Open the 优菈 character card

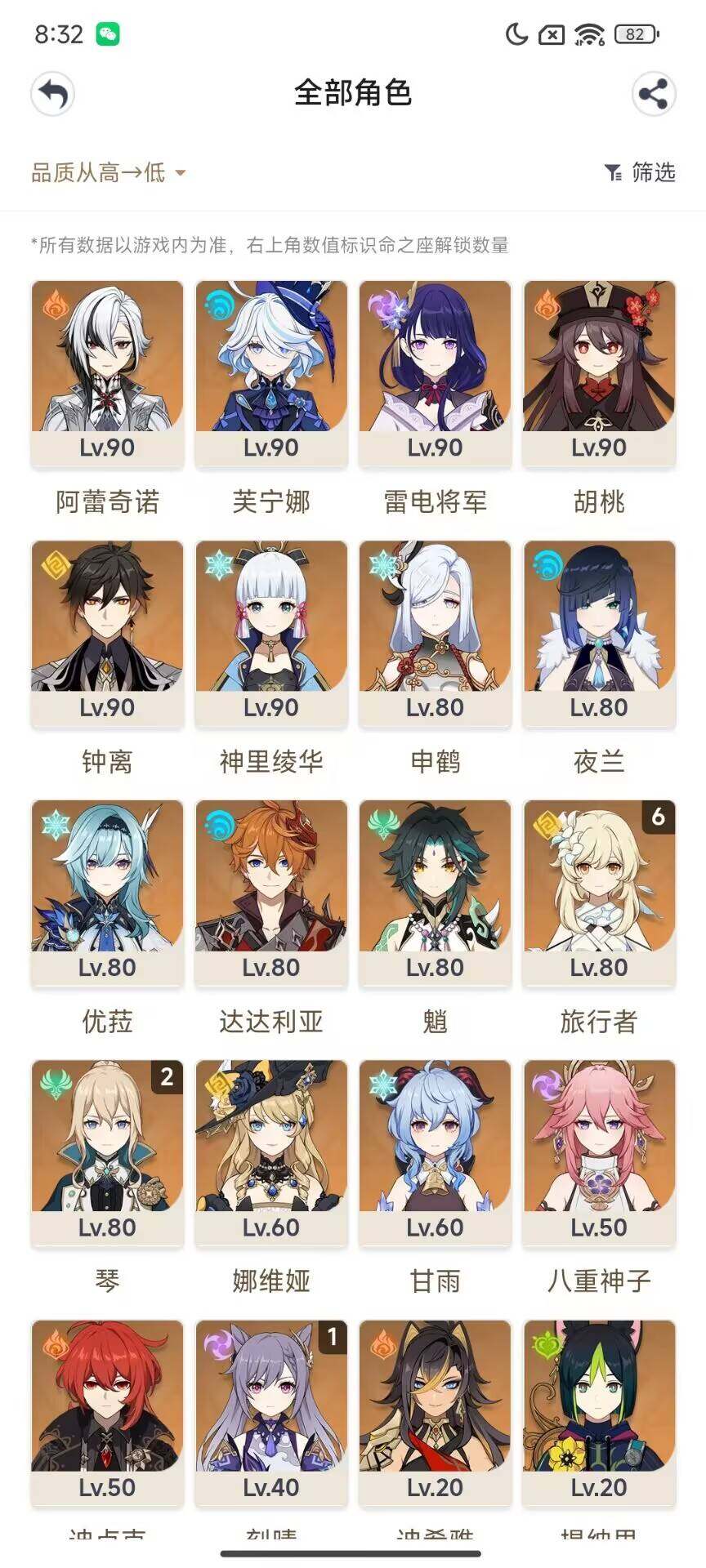107,893
